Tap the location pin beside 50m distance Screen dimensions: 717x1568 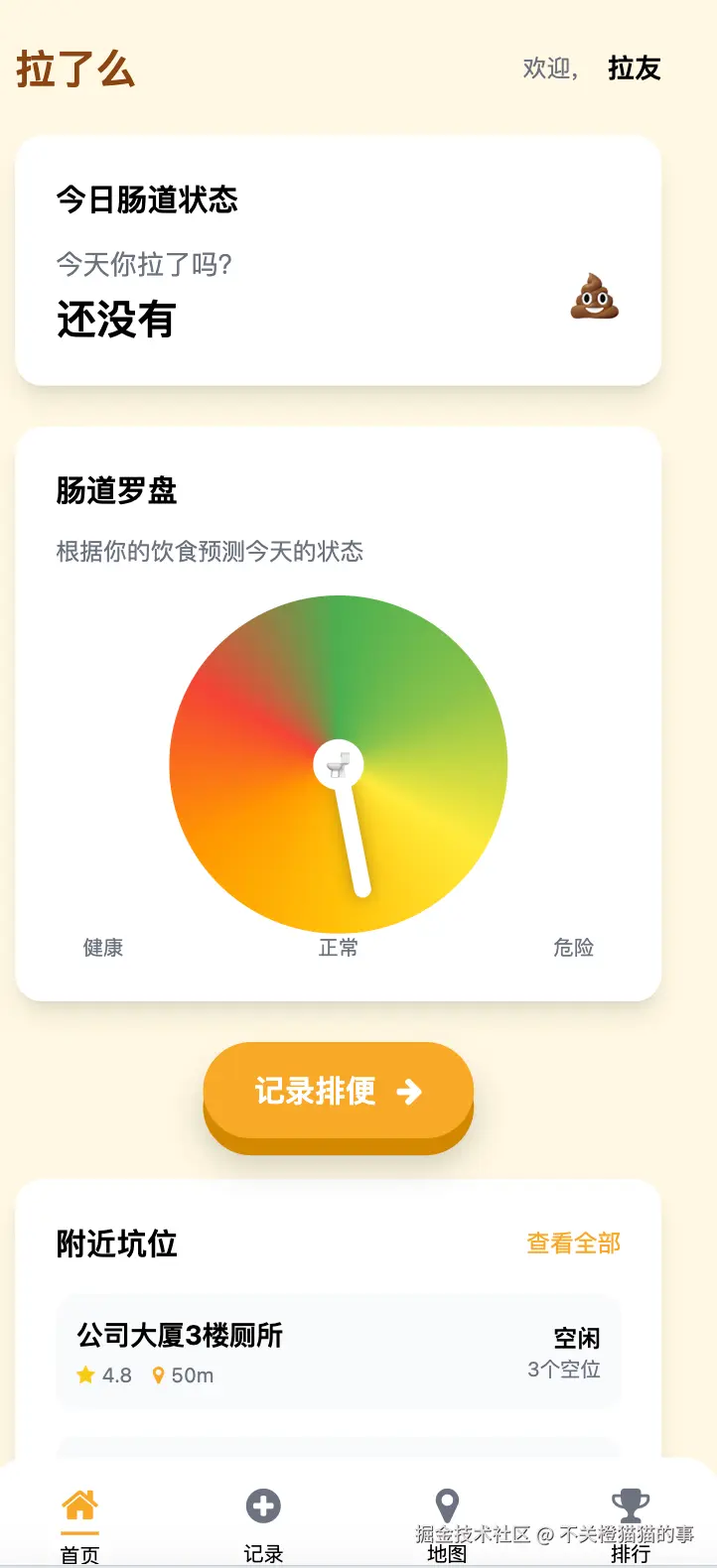coord(160,1375)
